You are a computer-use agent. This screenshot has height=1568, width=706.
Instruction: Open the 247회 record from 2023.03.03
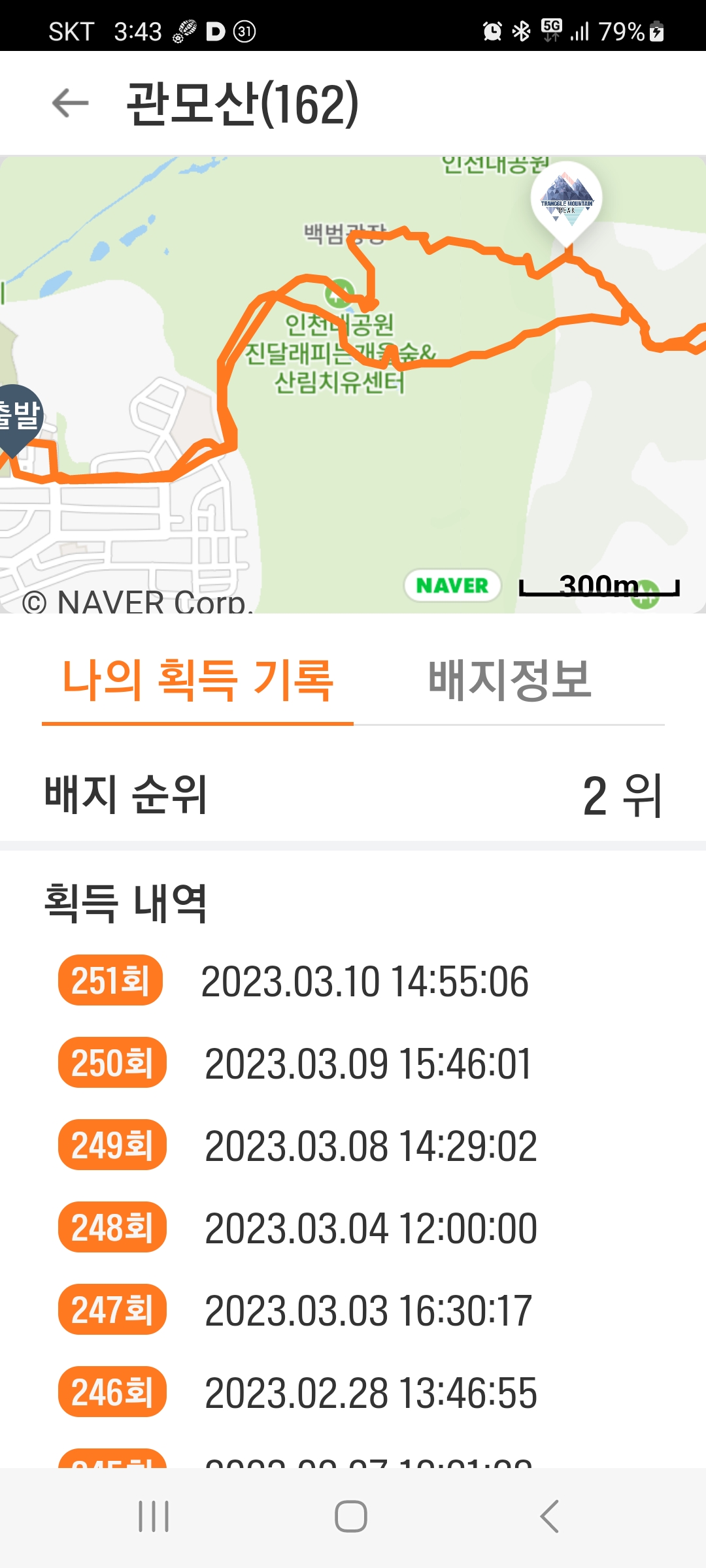353,1310
